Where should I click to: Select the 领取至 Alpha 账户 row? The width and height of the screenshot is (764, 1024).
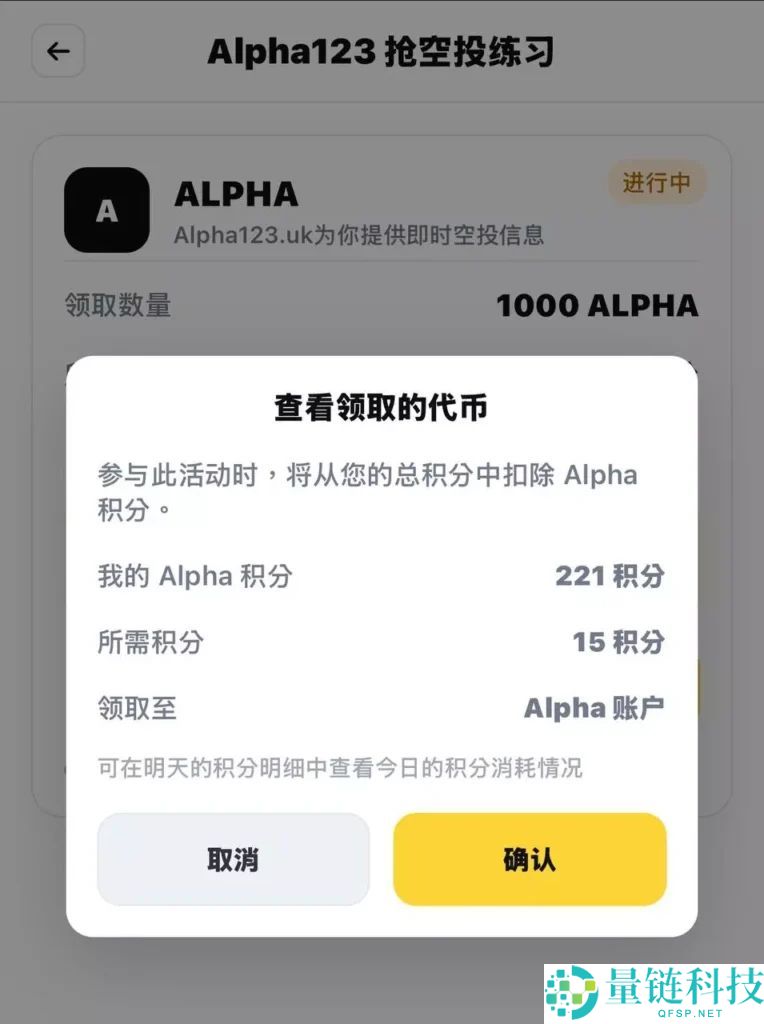[x=381, y=709]
